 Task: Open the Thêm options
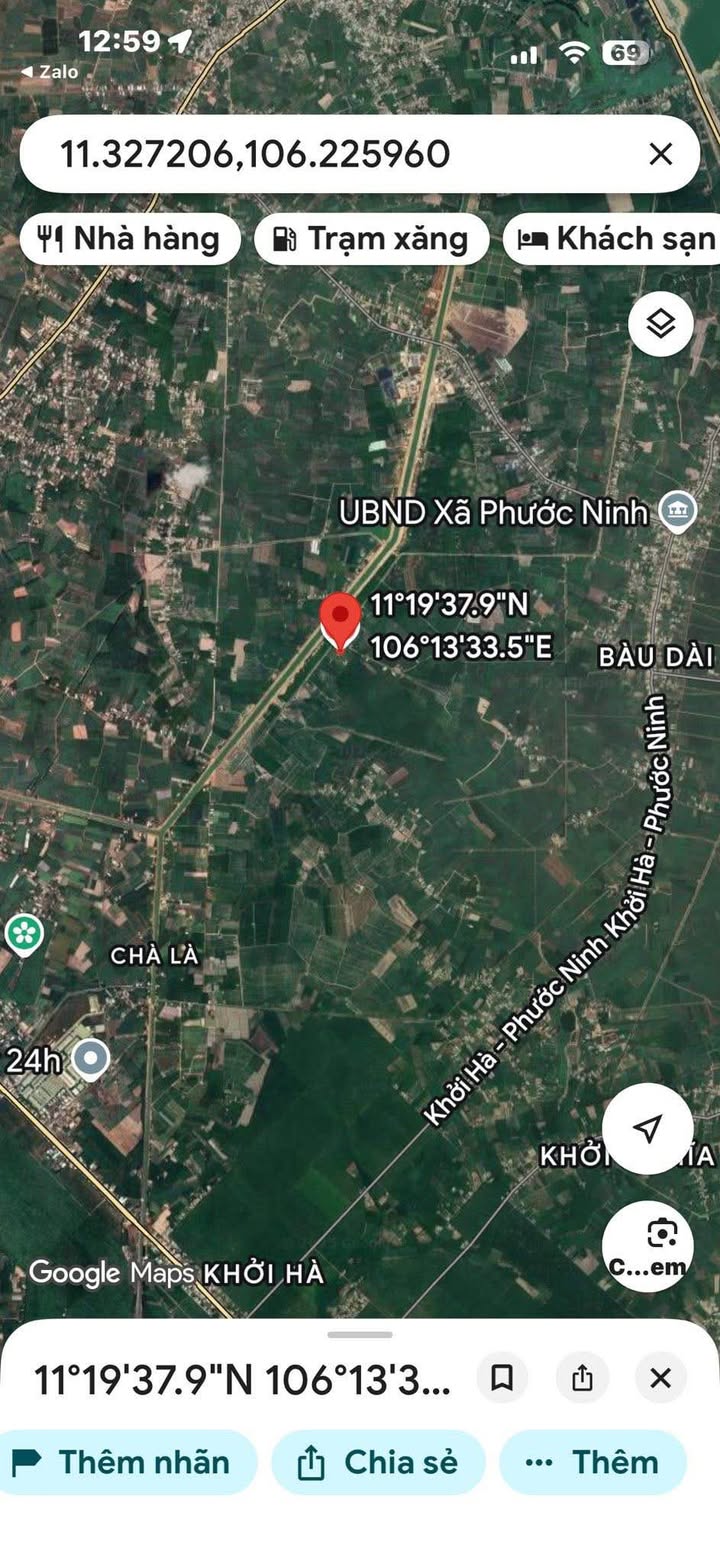click(x=592, y=1462)
